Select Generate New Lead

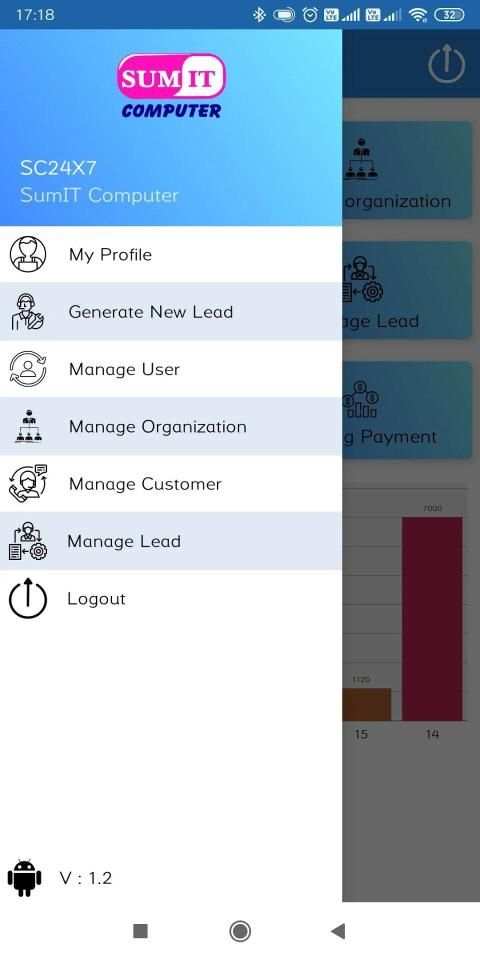(x=171, y=312)
